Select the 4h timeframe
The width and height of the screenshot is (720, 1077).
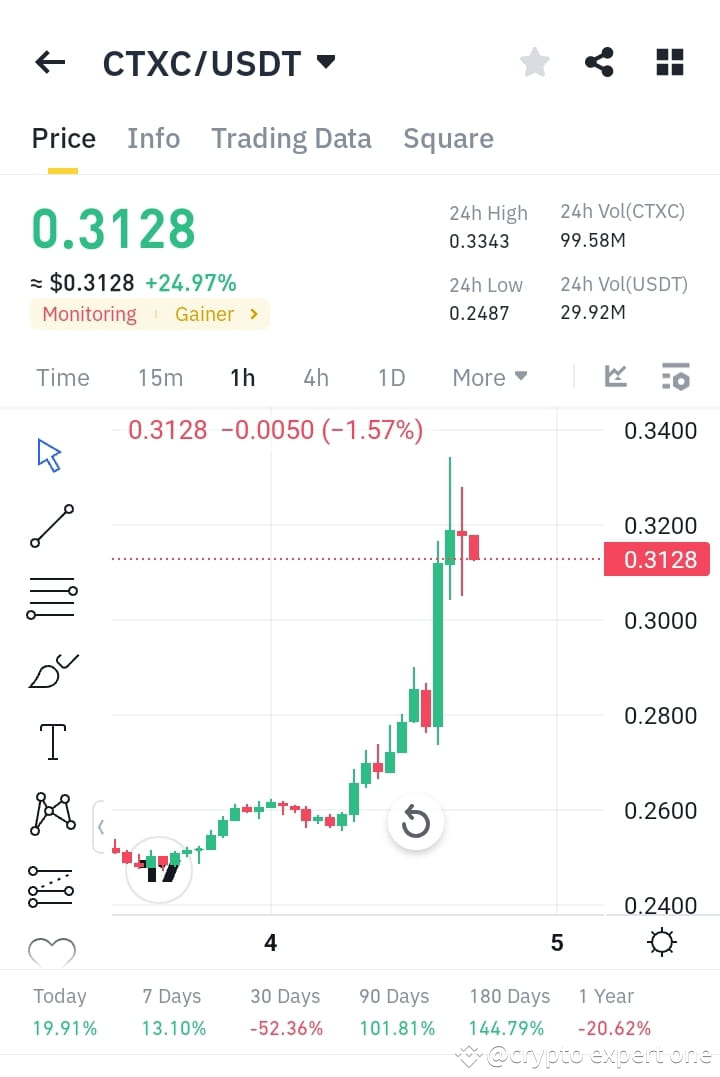click(316, 377)
